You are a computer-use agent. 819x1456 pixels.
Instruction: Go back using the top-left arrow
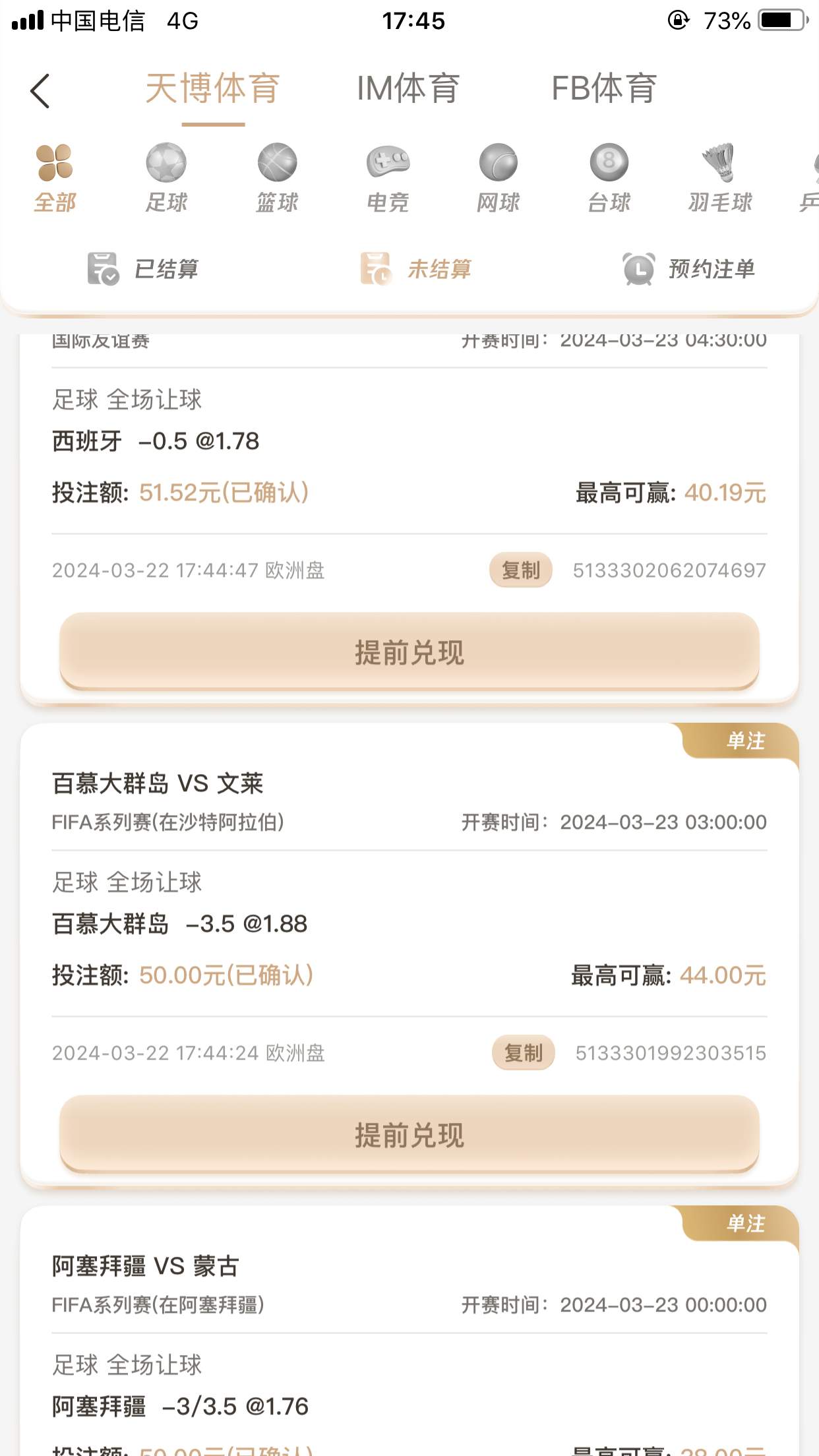pos(40,90)
